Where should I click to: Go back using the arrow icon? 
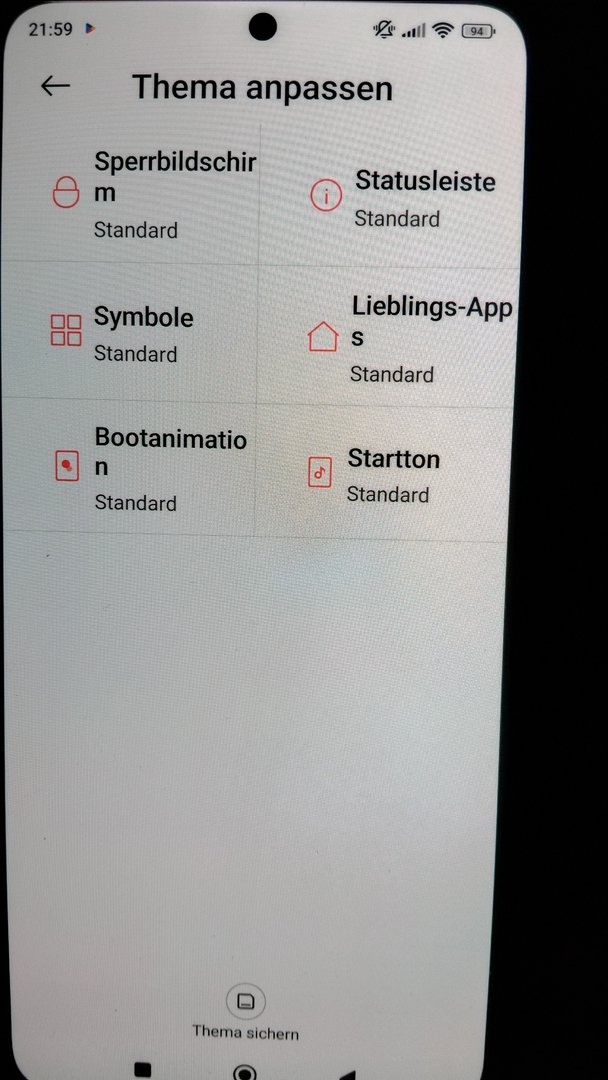pyautogui.click(x=55, y=86)
